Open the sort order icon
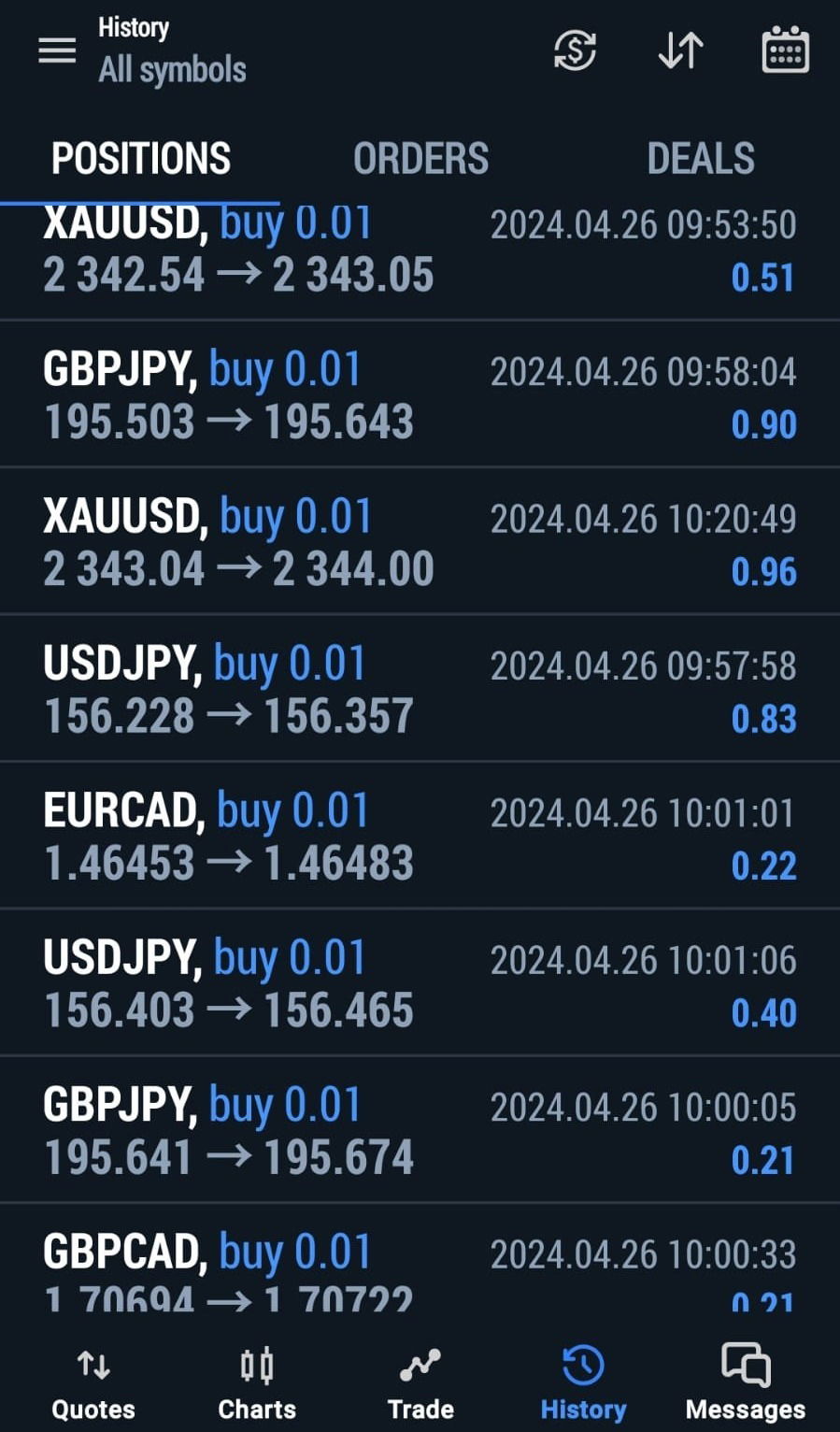The image size is (840, 1432). (679, 51)
